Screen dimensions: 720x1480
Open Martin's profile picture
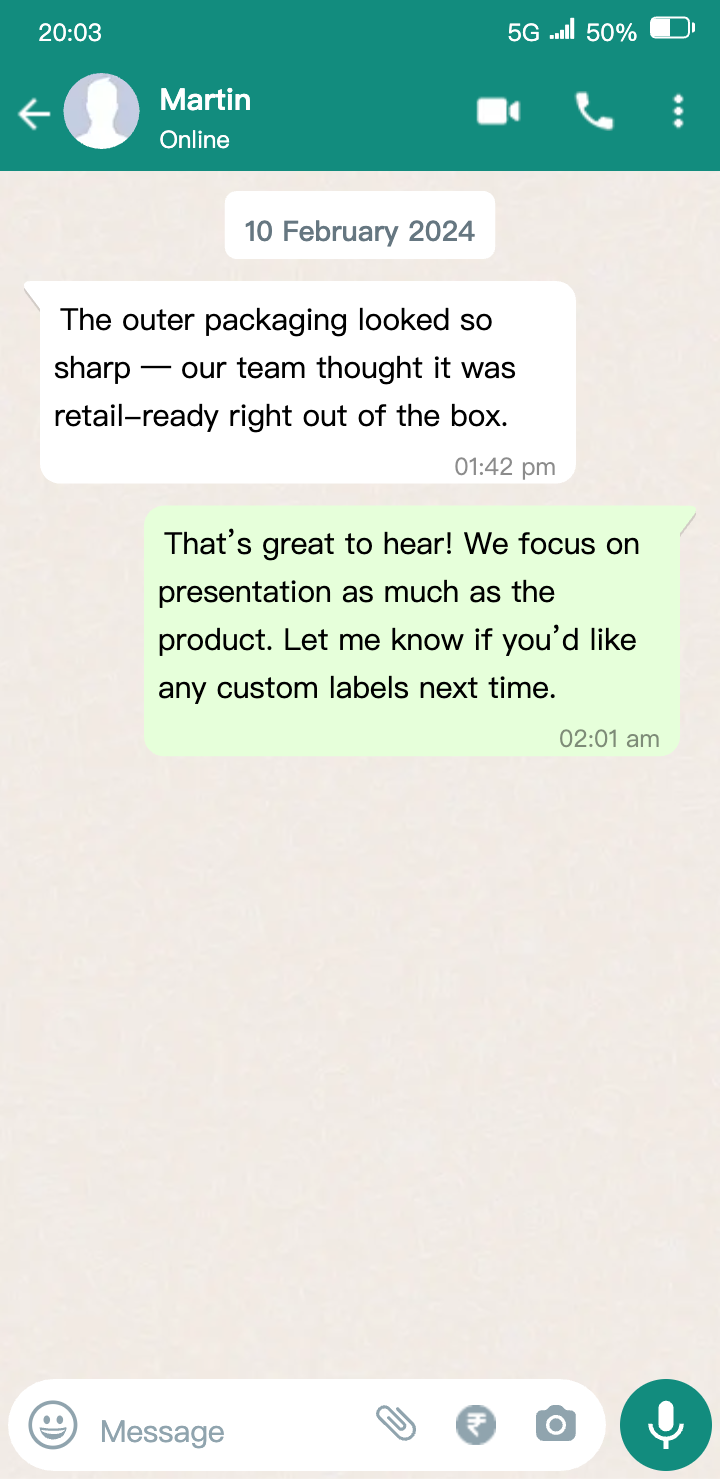(x=101, y=112)
